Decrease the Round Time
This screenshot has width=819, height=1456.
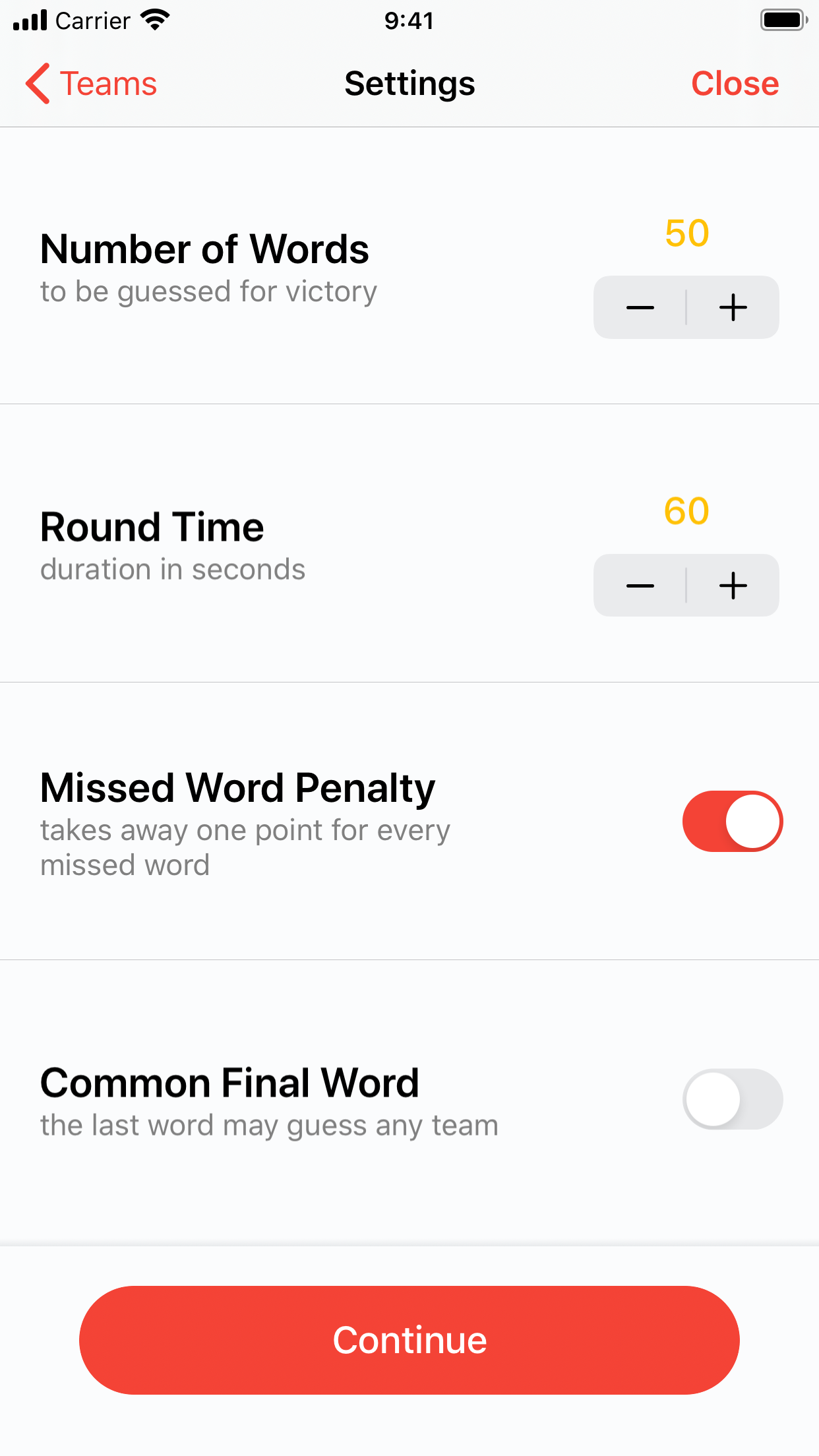tap(640, 586)
